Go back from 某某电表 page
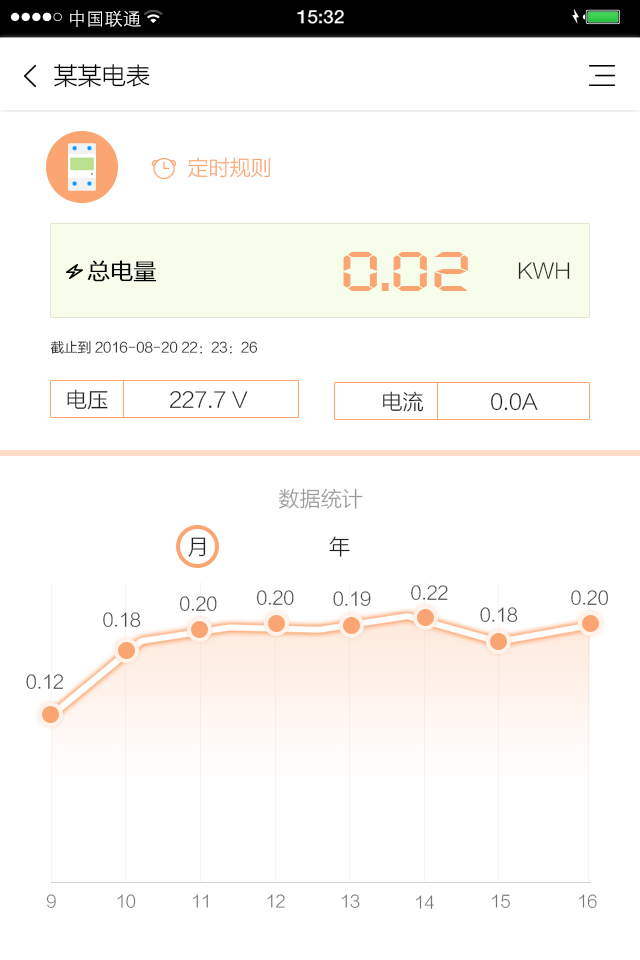The image size is (640, 960). tap(30, 76)
